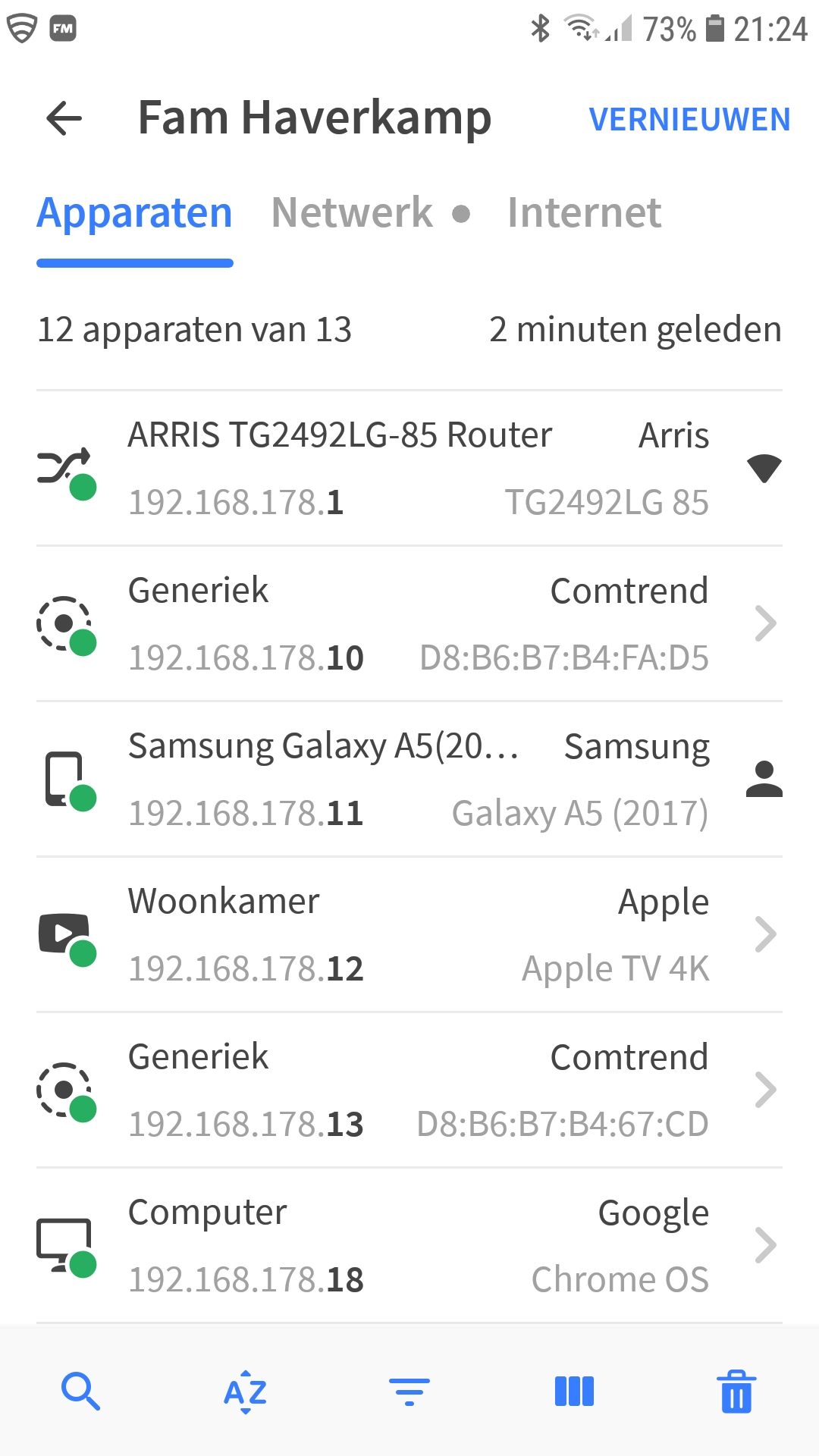The image size is (819, 1456).
Task: Search devices with the magnifier icon
Action: (x=80, y=1392)
